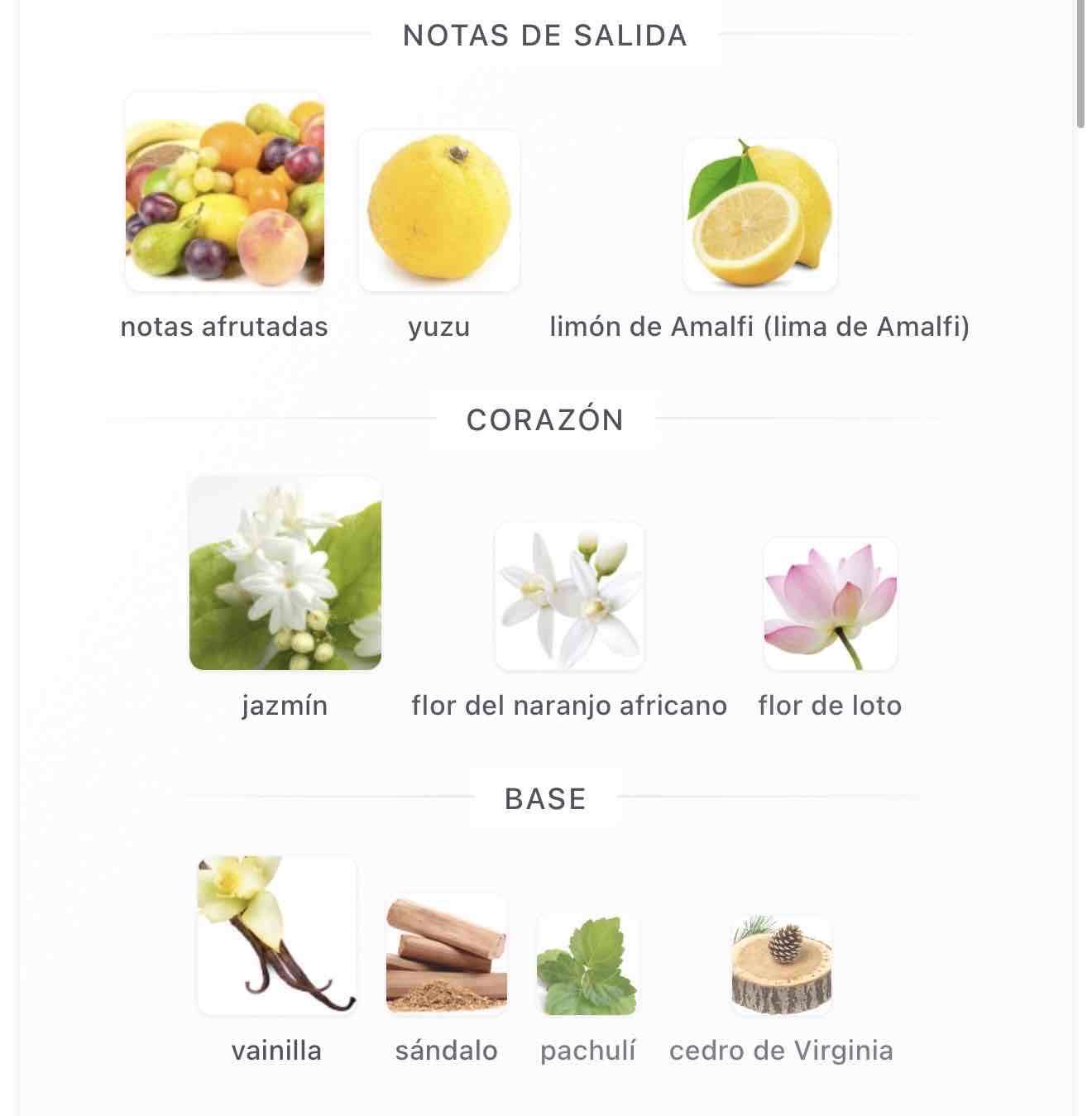
Task: Open the notas afrutadas note
Action: coord(224,192)
